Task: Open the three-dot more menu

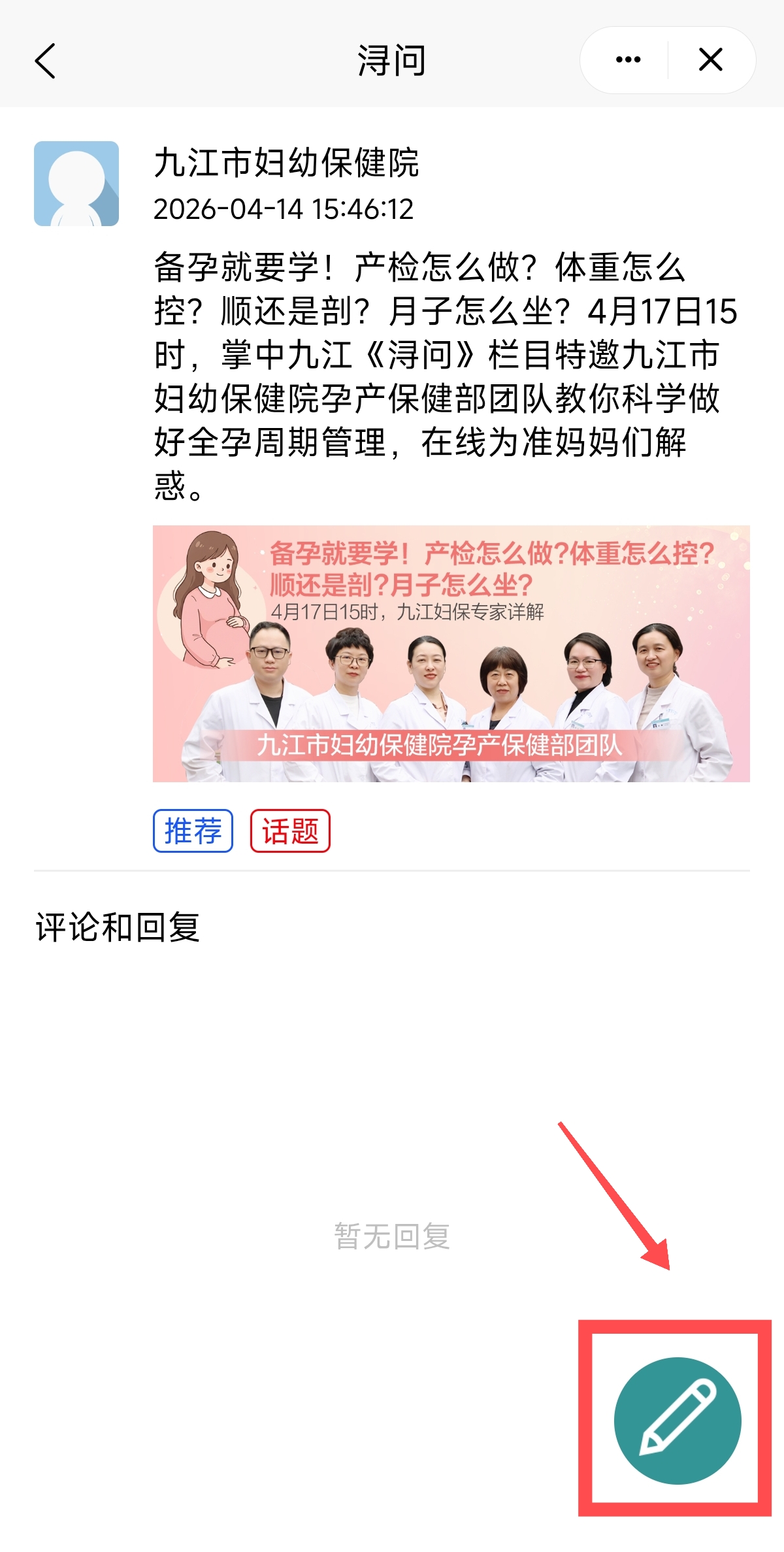Action: click(x=628, y=60)
